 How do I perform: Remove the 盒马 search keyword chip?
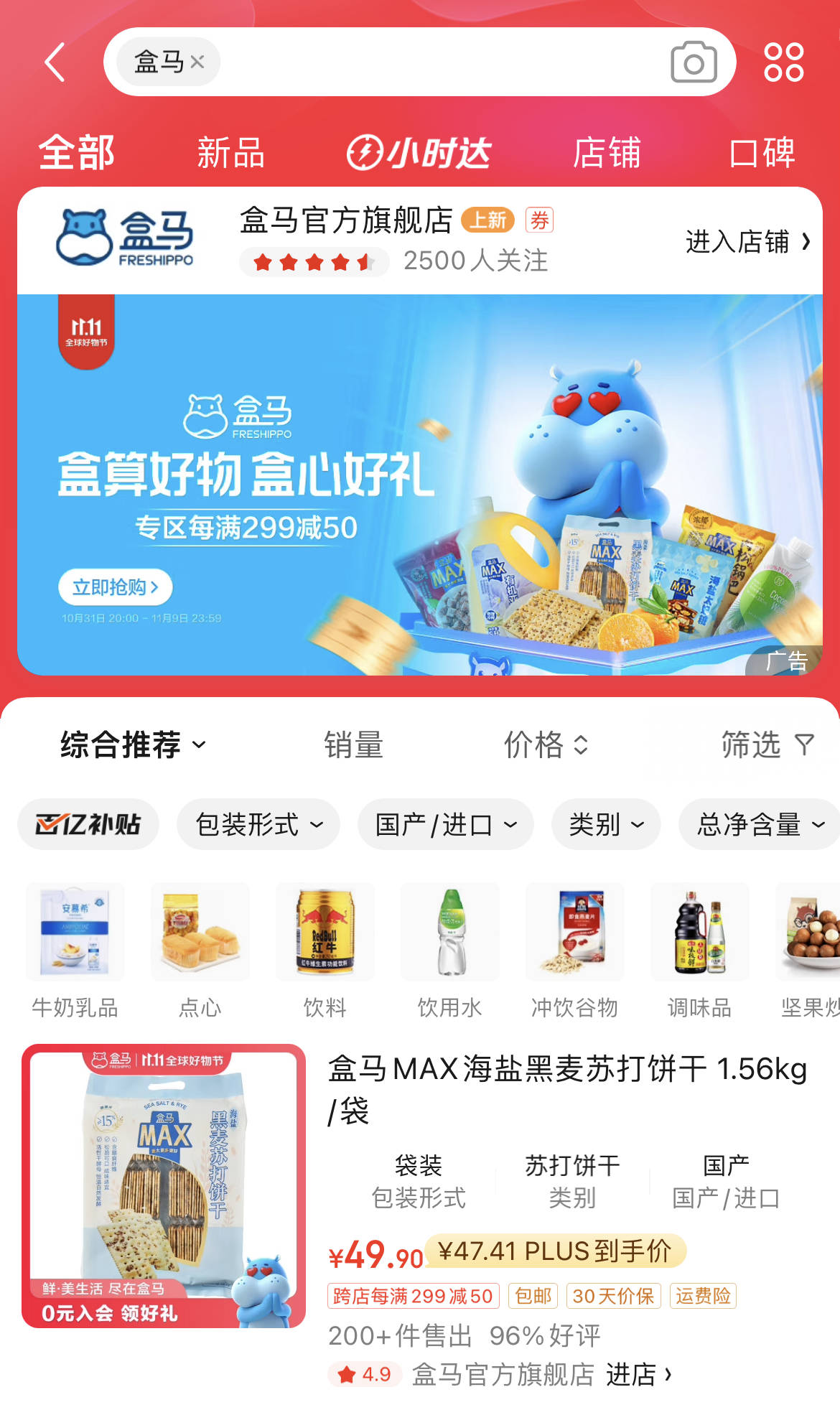pyautogui.click(x=197, y=62)
